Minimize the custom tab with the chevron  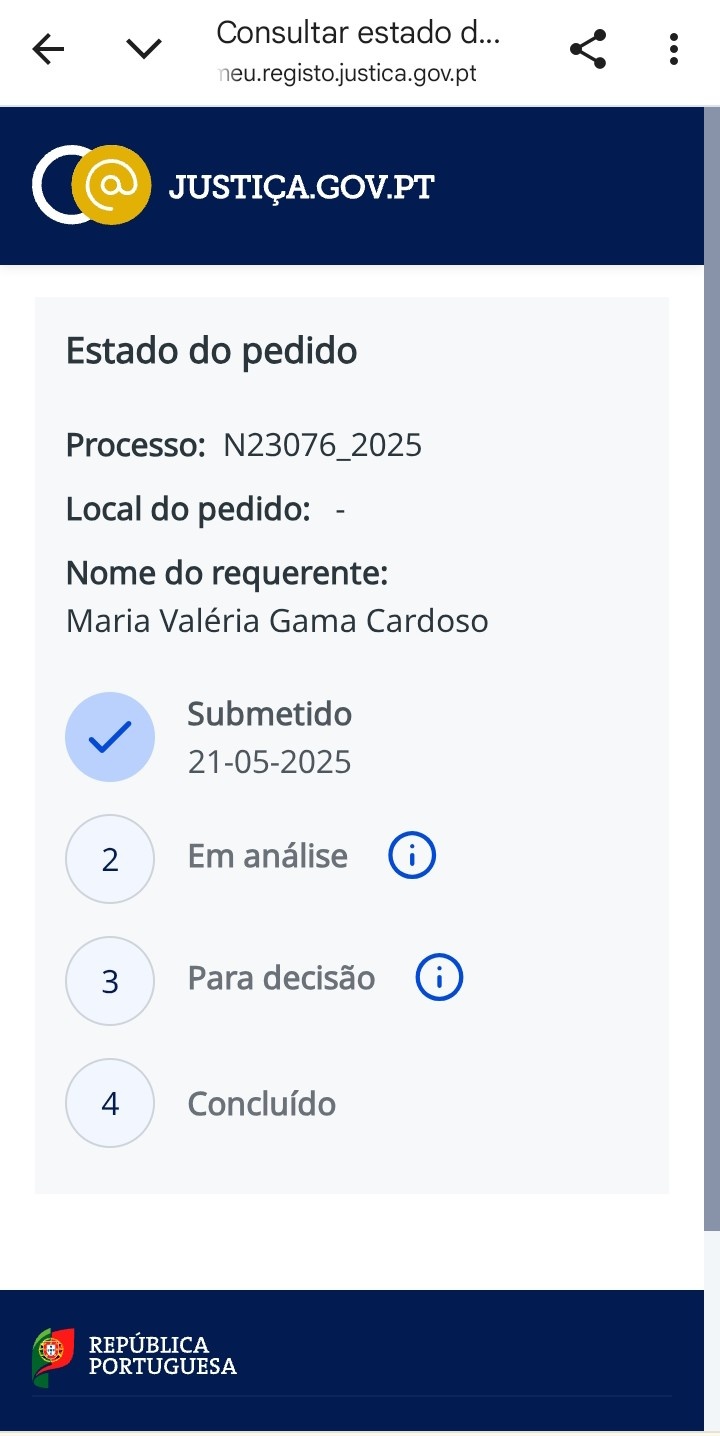click(x=144, y=49)
